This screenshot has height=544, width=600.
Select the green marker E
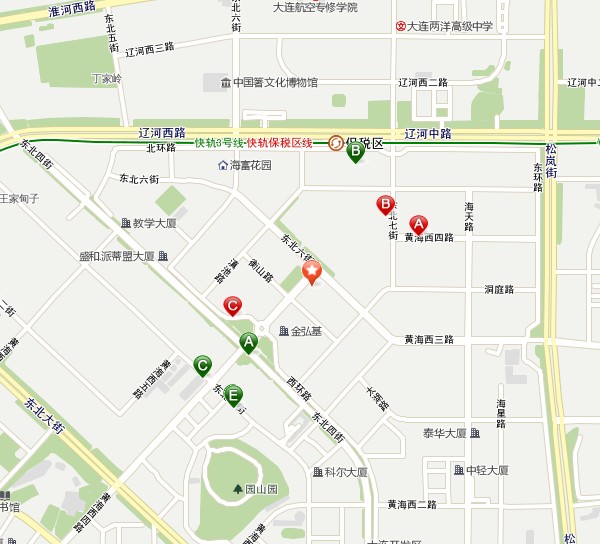click(x=234, y=395)
